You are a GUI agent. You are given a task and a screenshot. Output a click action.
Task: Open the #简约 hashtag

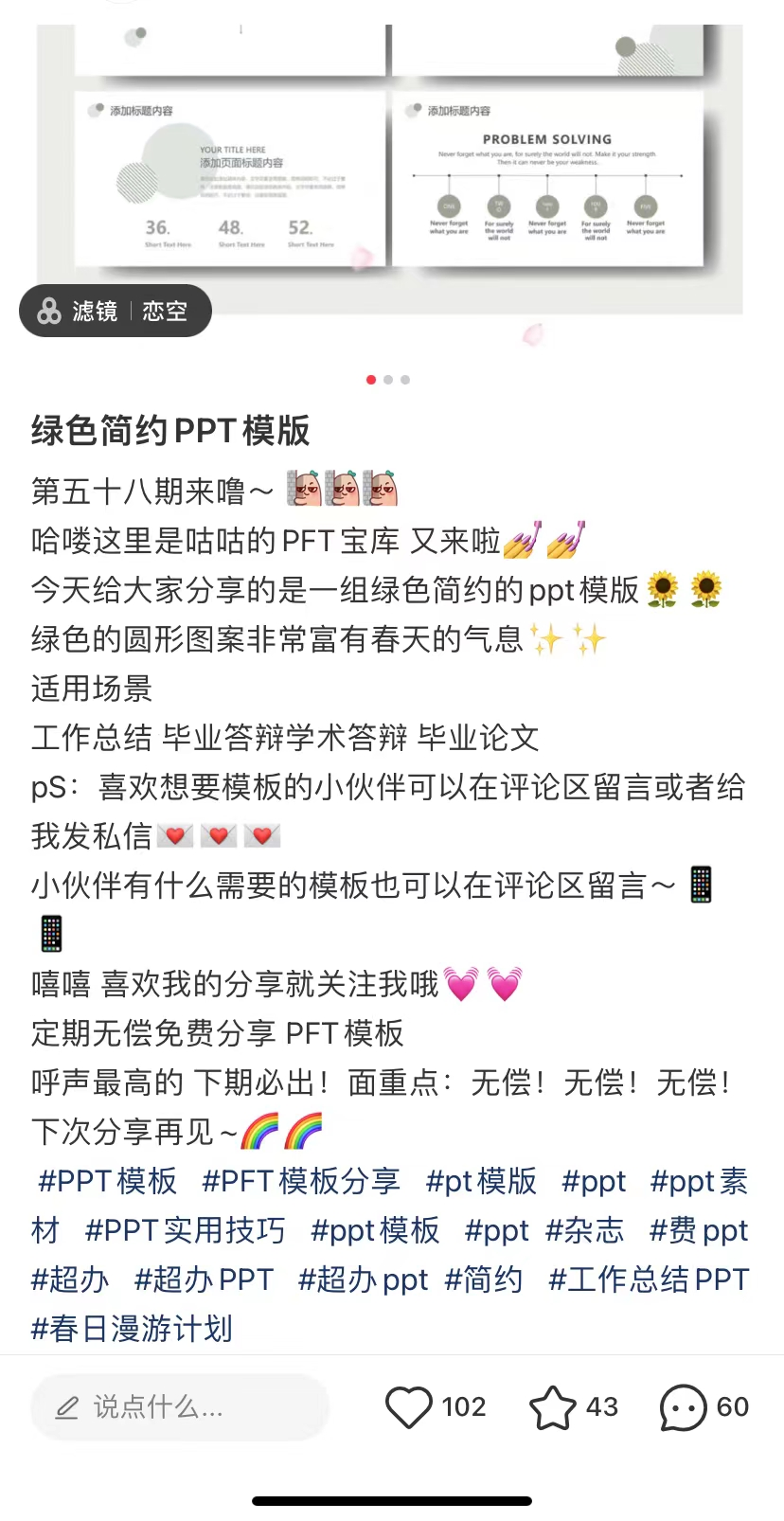point(484,1279)
